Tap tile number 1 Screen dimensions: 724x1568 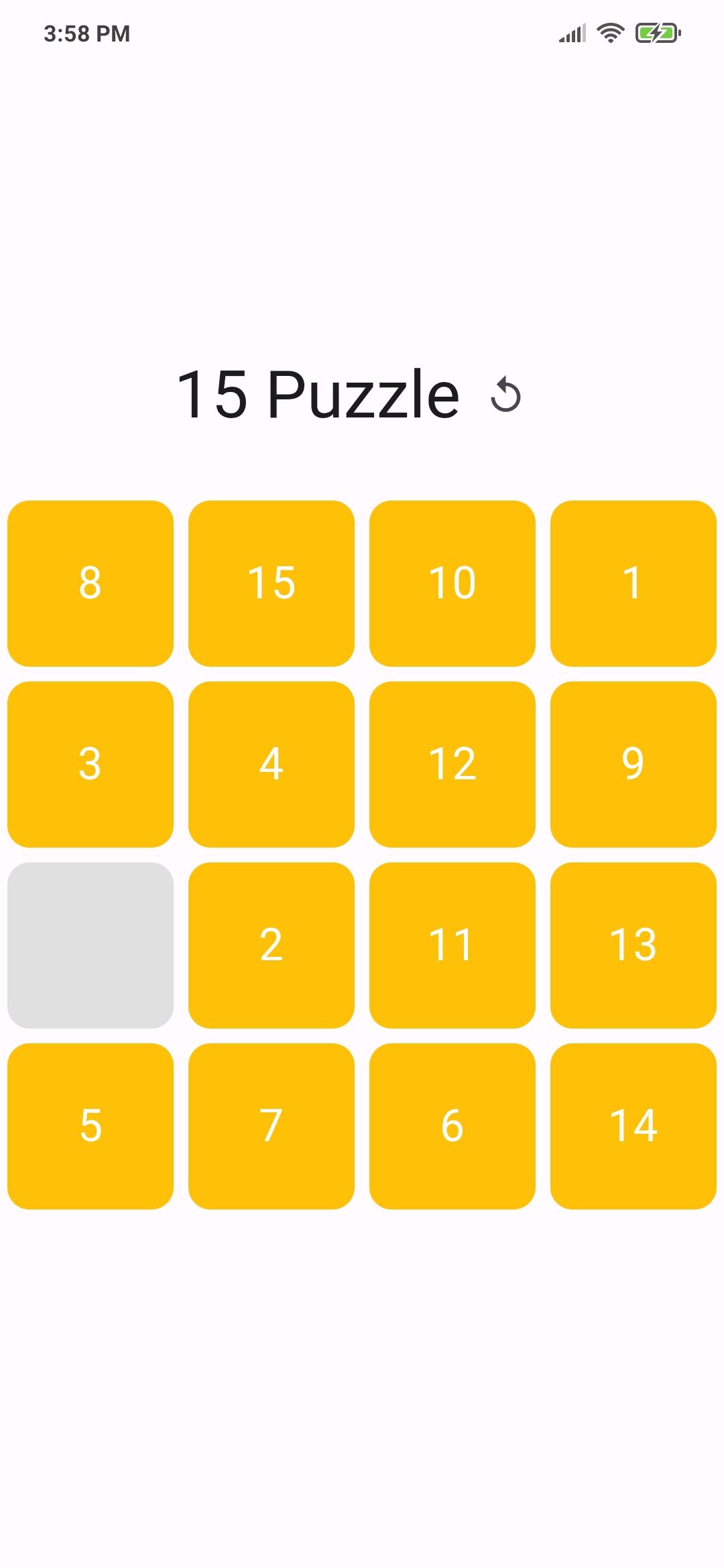pos(633,583)
